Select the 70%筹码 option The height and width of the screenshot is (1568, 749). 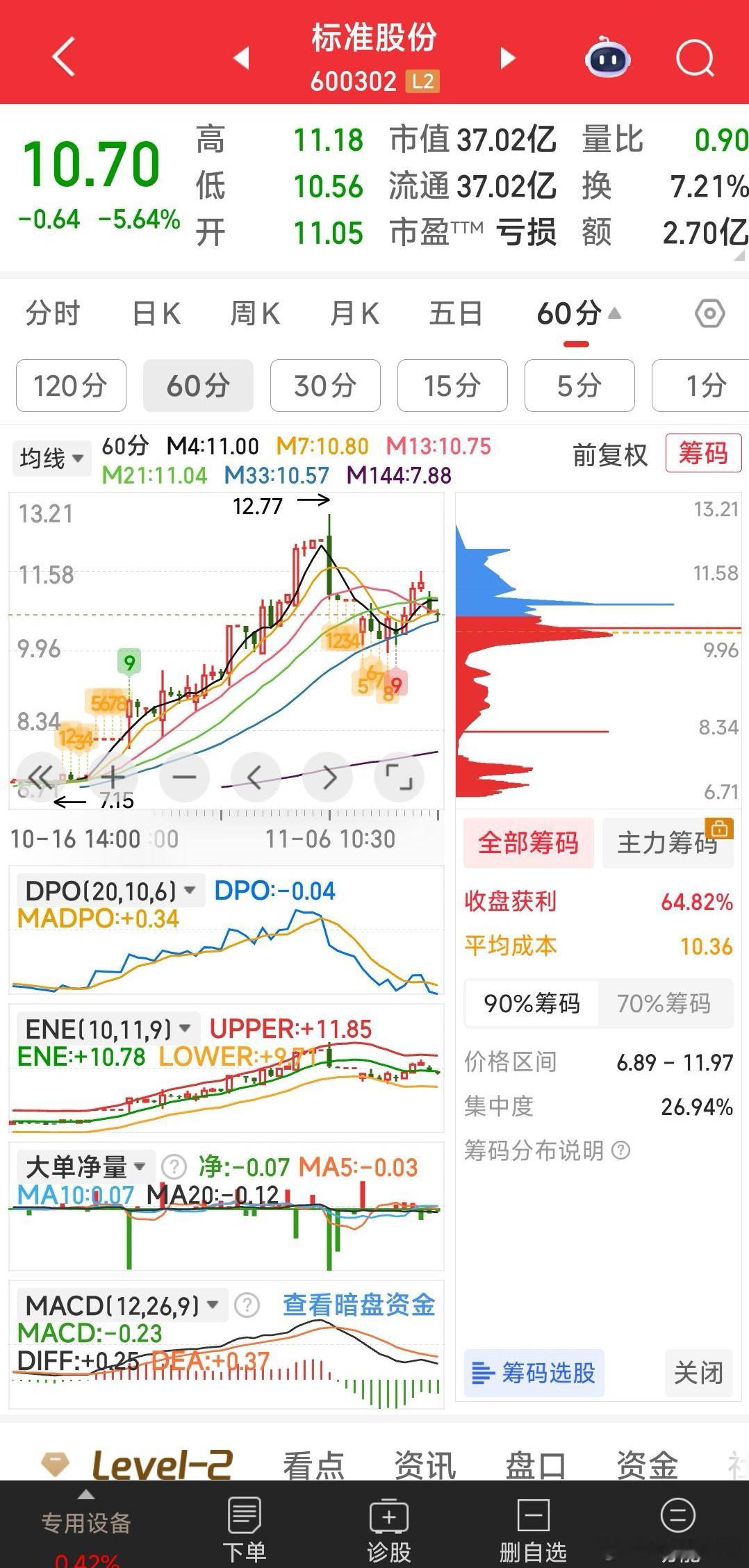tap(664, 1003)
